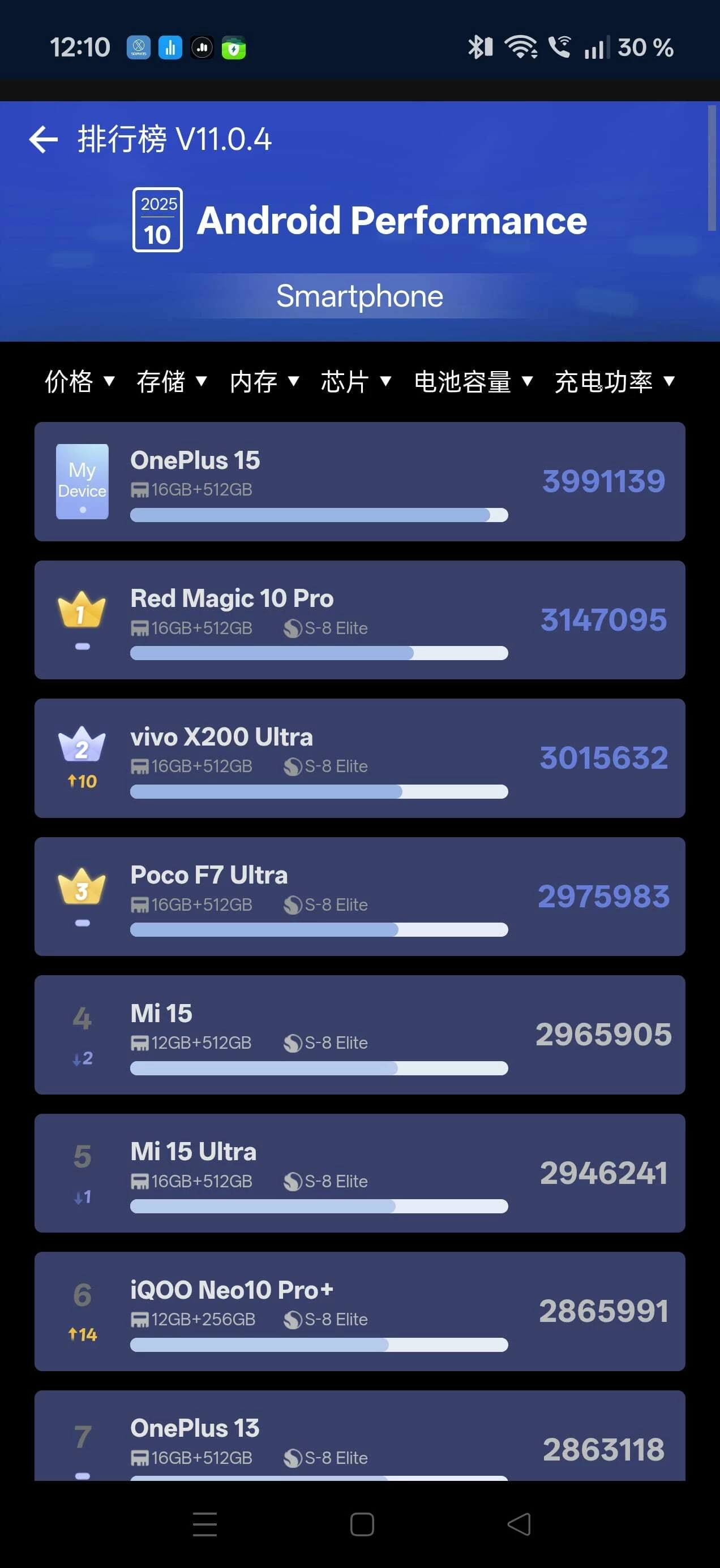The height and width of the screenshot is (1568, 720).
Task: Tap the system home button
Action: point(362,1524)
